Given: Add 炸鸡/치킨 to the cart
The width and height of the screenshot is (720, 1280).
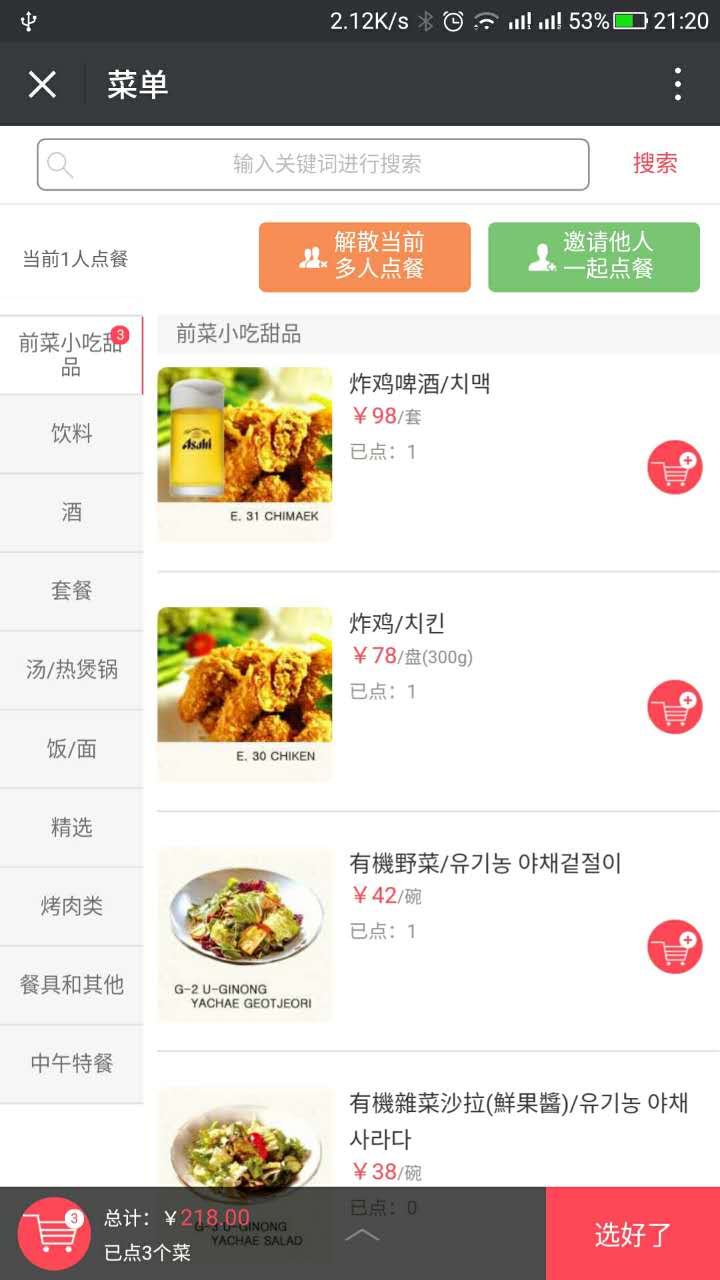Looking at the screenshot, I should coord(675,707).
